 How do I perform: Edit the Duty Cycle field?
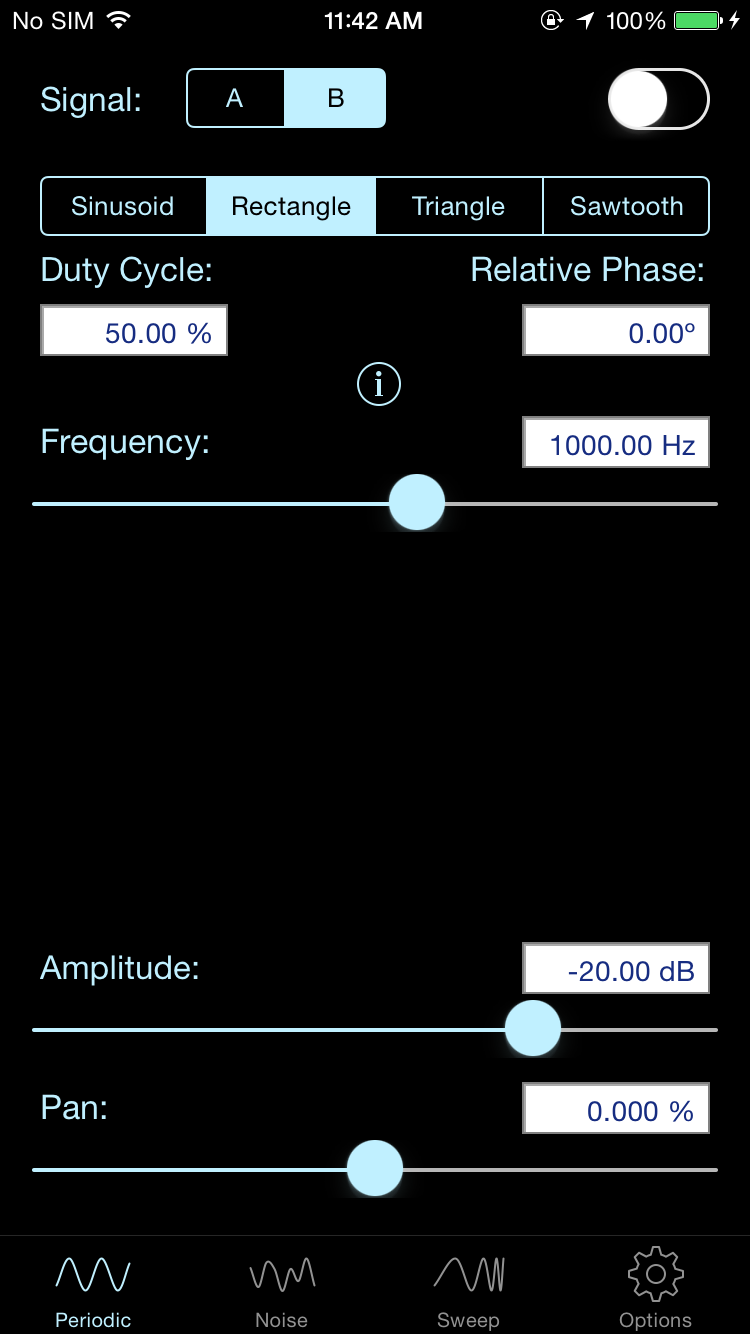click(134, 331)
